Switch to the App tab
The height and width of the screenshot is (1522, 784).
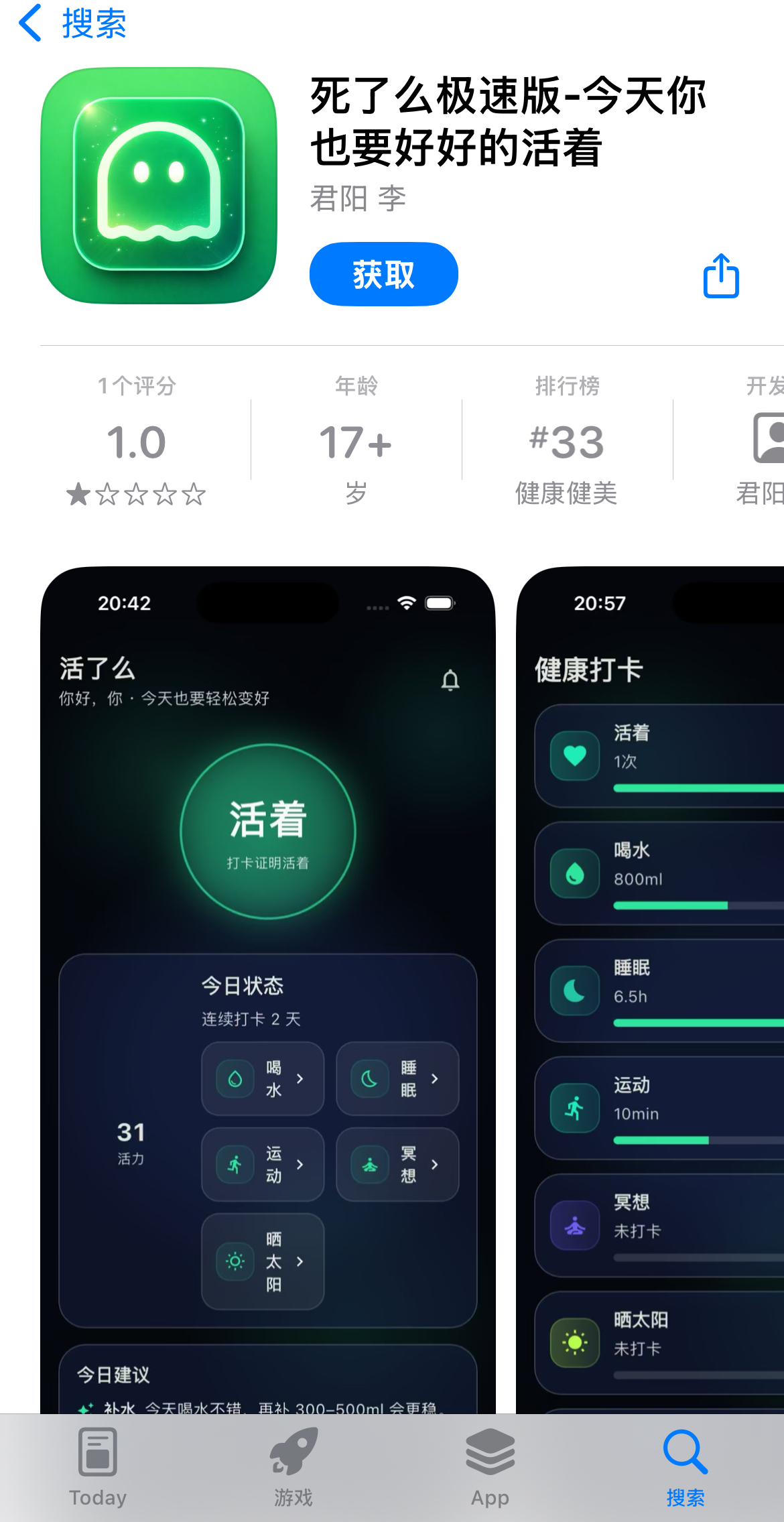(490, 1468)
